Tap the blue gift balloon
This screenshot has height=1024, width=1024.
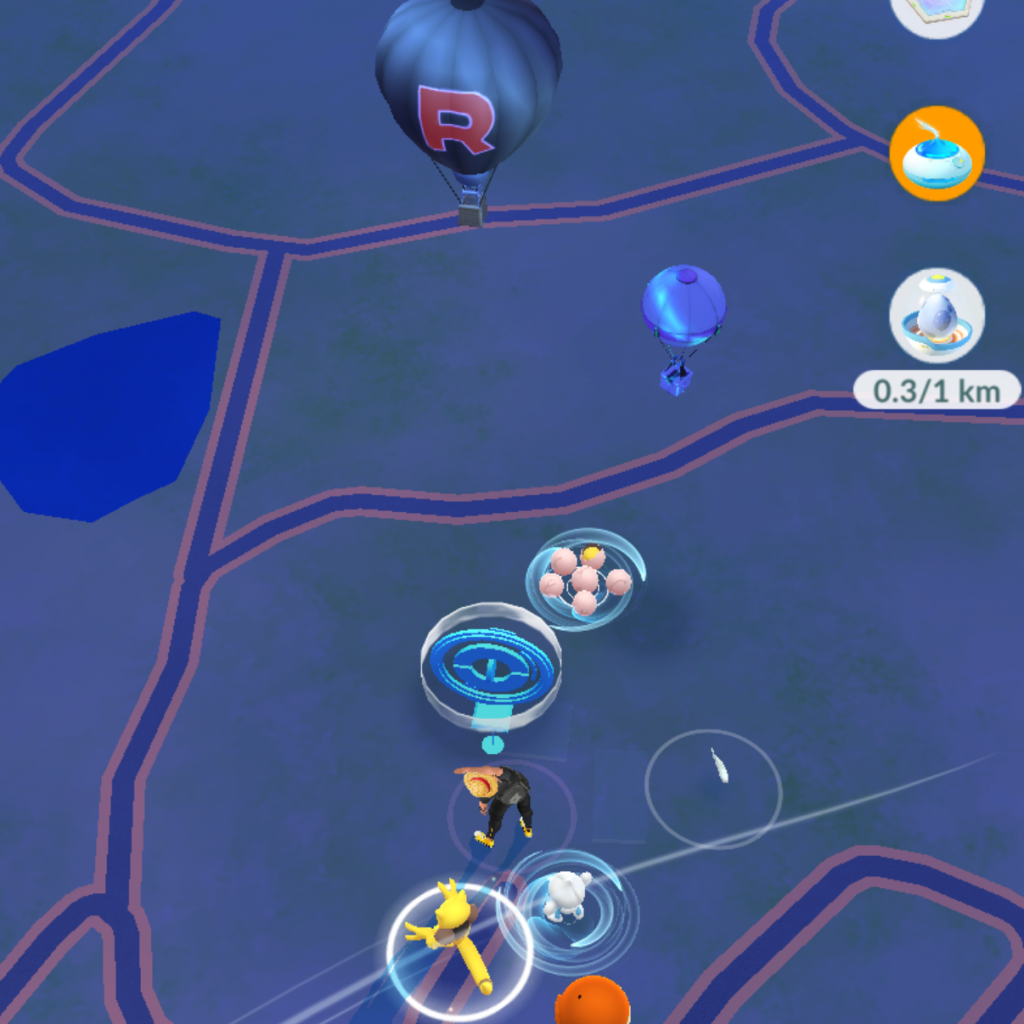coord(683,310)
